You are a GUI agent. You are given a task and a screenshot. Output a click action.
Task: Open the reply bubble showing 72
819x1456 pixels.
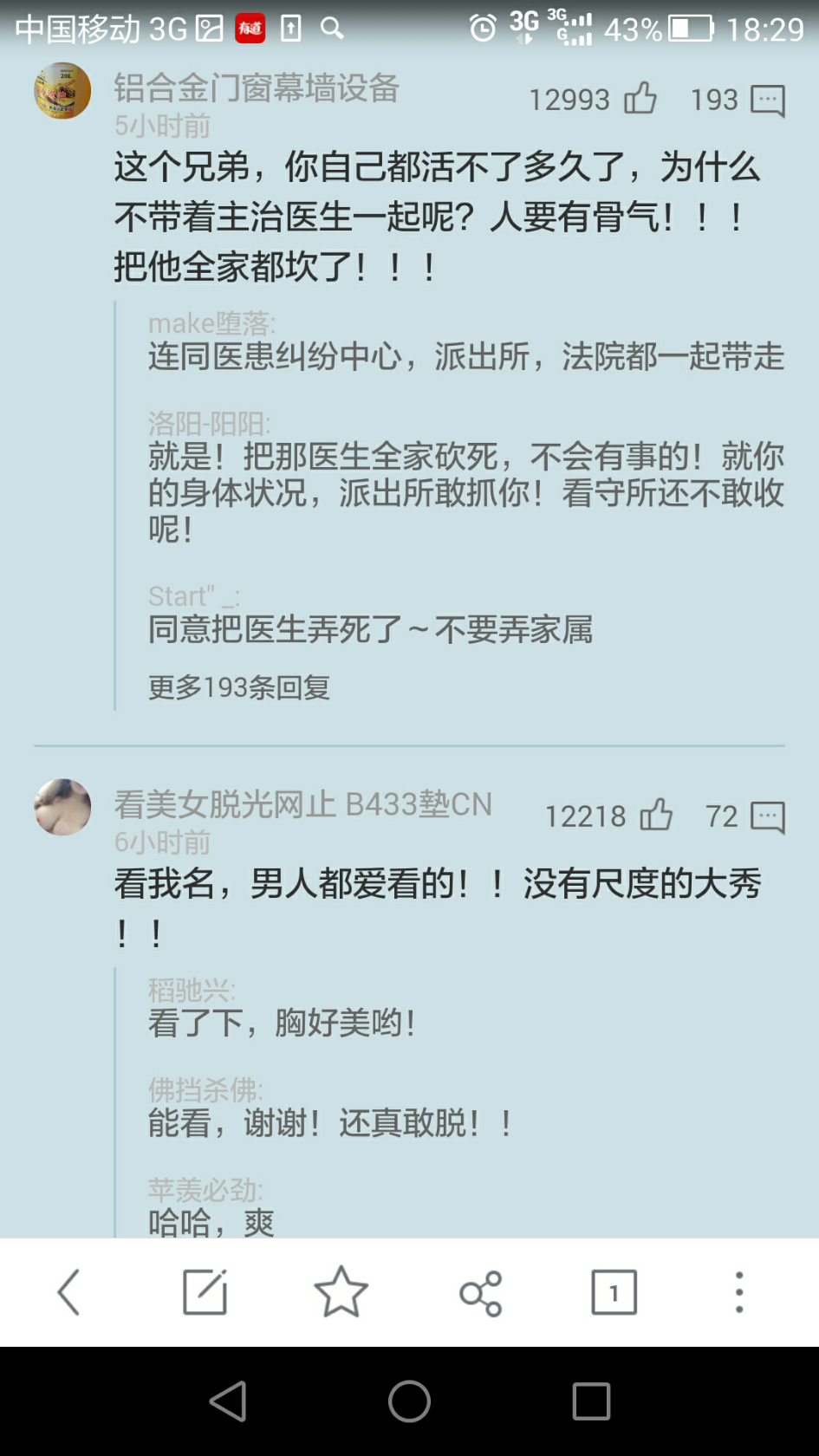[770, 816]
